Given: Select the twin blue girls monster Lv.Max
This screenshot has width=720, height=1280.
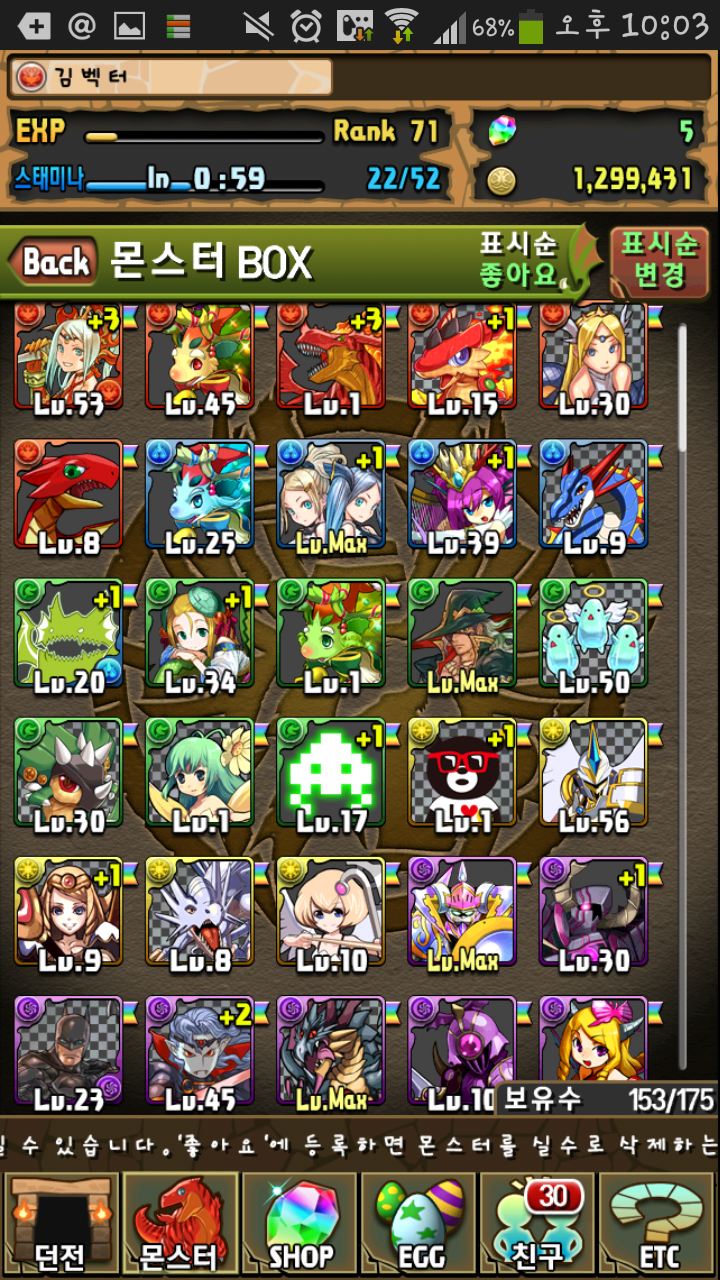Looking at the screenshot, I should click(330, 495).
